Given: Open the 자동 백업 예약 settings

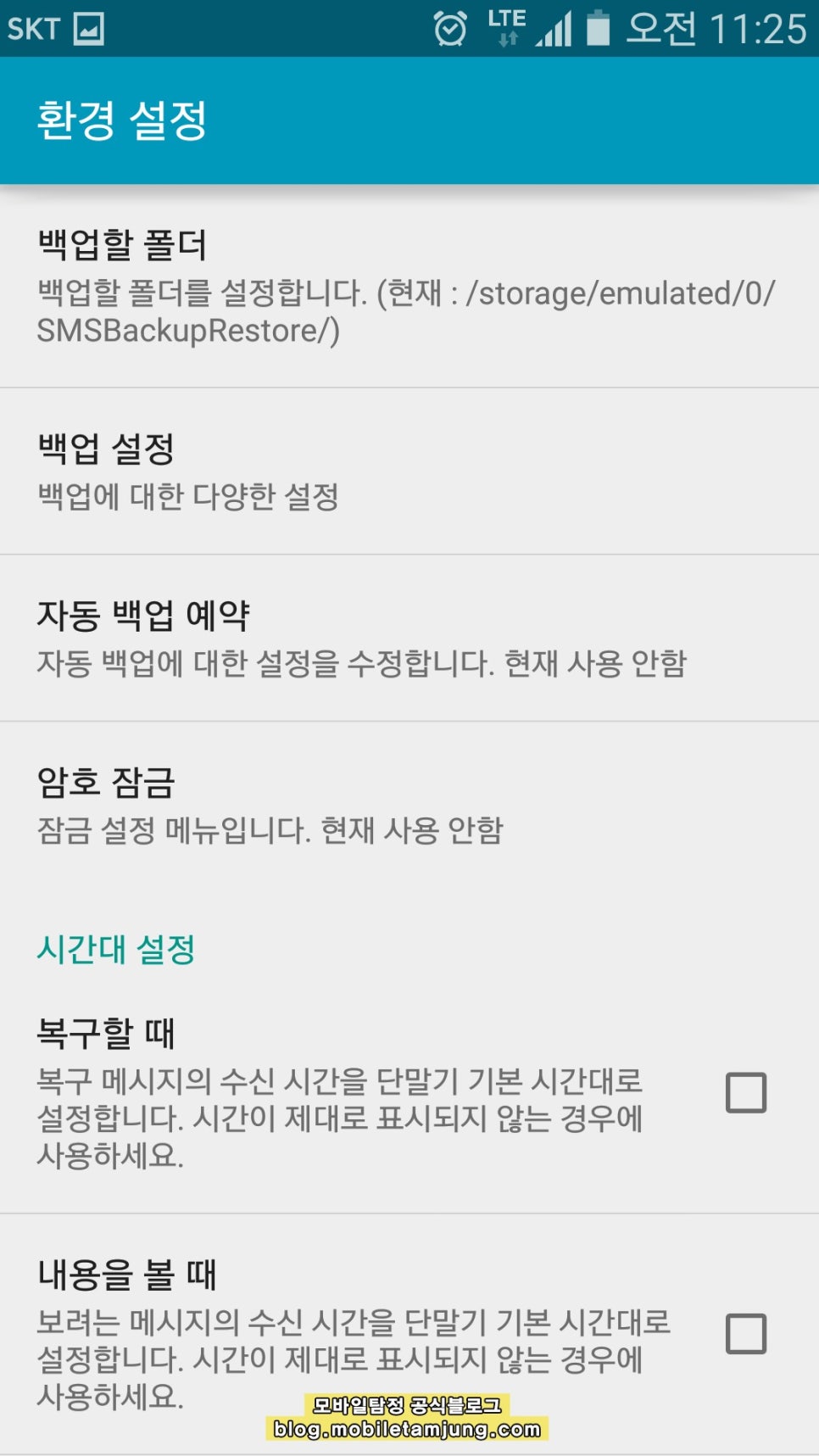Looking at the screenshot, I should coord(409,639).
